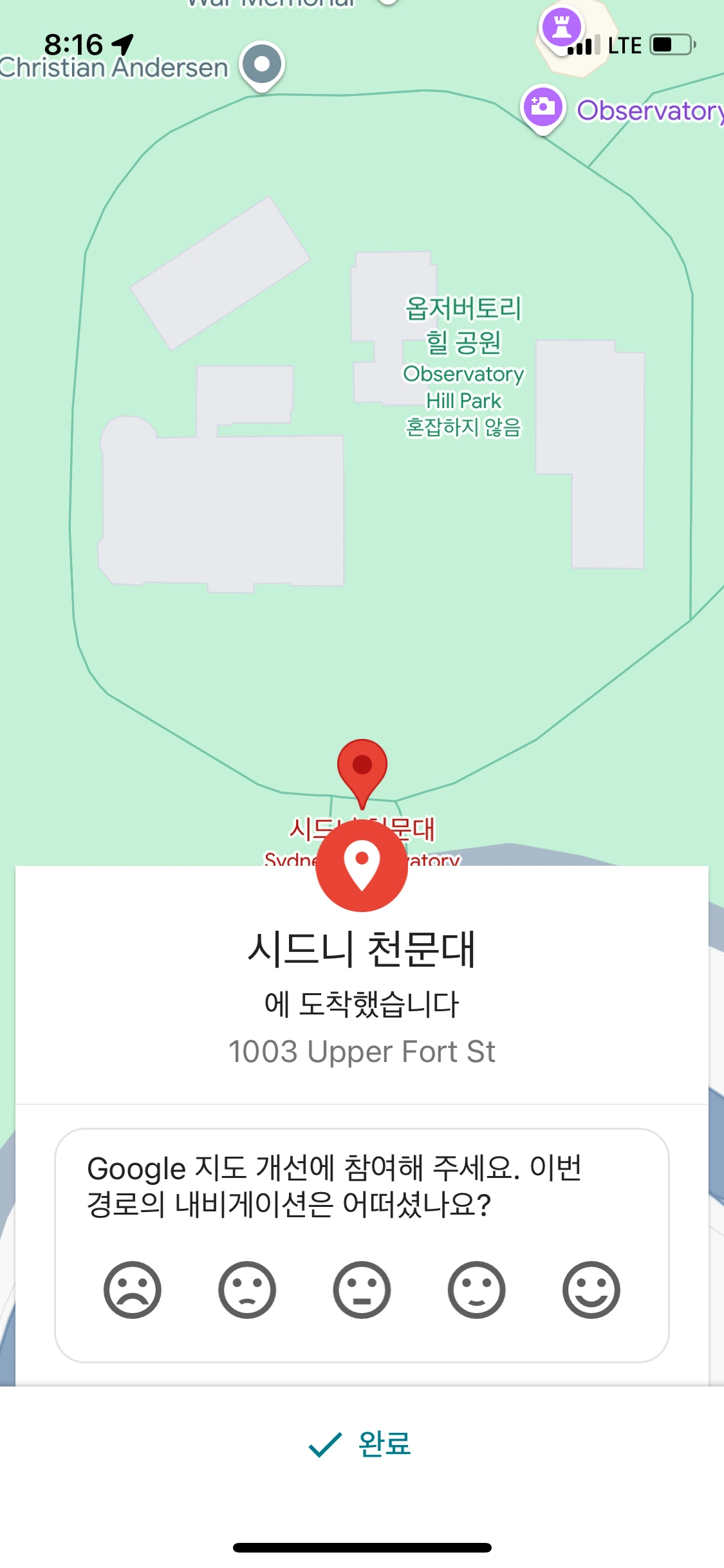This screenshot has height=1568, width=724.
Task: Open the purple Observatory photo marker
Action: [x=543, y=109]
